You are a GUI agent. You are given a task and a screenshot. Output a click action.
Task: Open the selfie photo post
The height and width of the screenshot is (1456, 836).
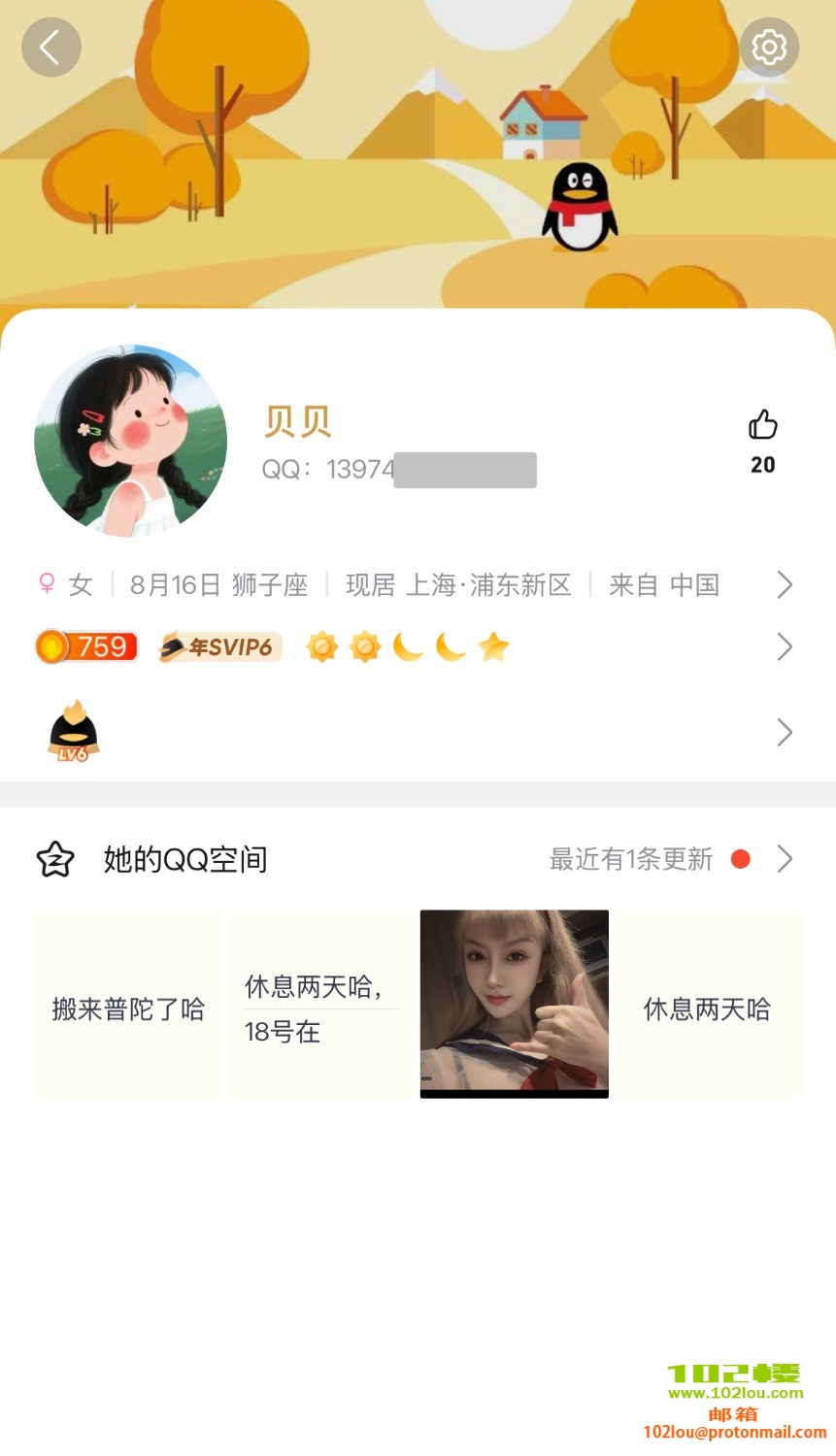(x=514, y=1005)
